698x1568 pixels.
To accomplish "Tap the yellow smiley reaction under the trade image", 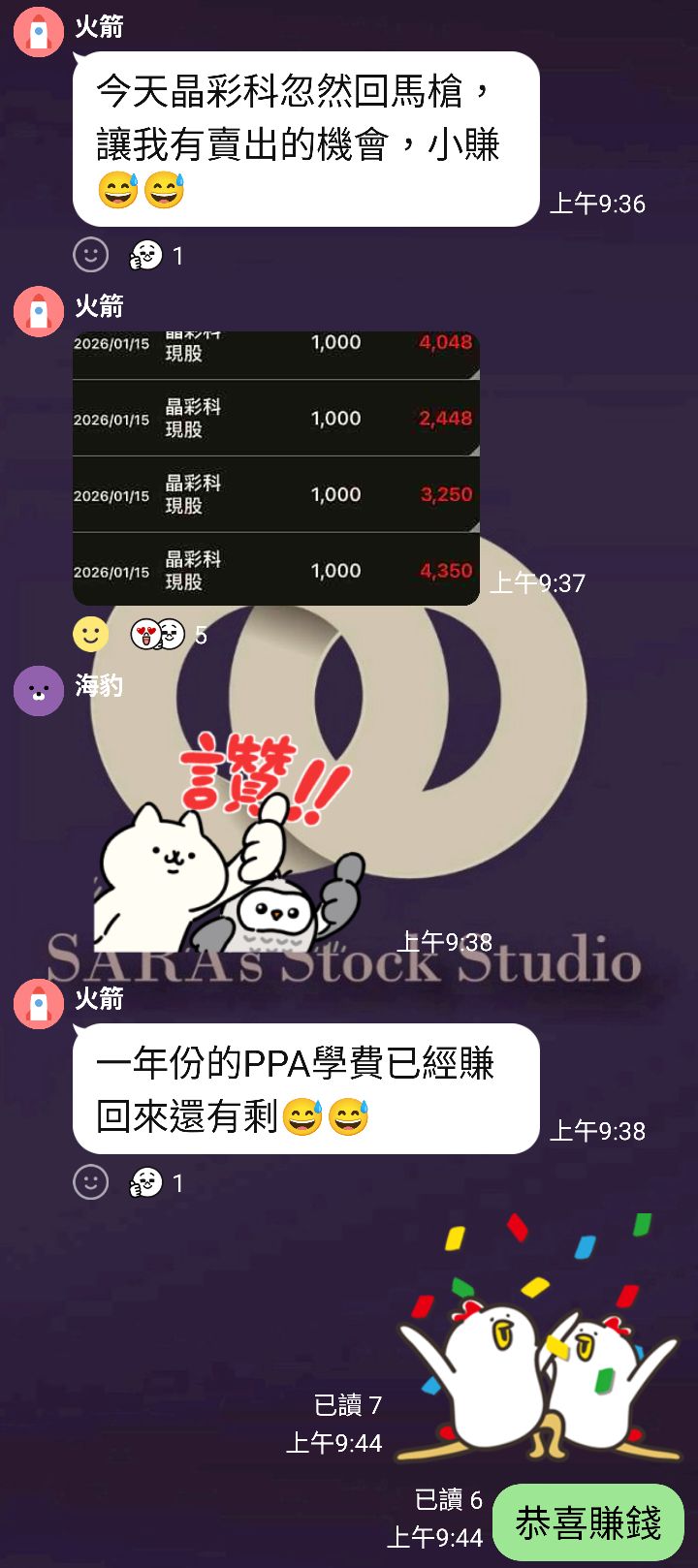I will 91,635.
